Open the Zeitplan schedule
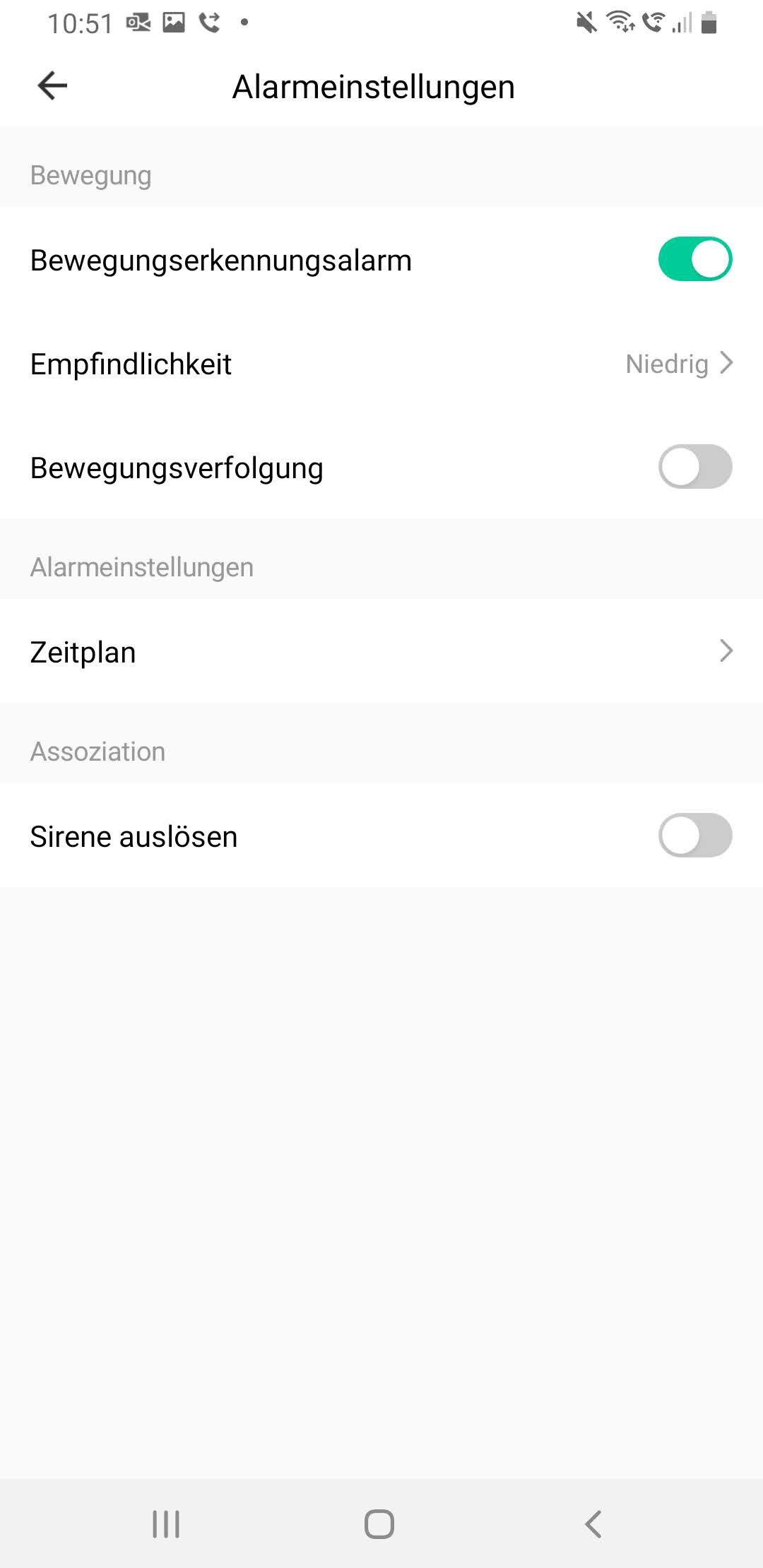The width and height of the screenshot is (763, 1568). tap(381, 651)
